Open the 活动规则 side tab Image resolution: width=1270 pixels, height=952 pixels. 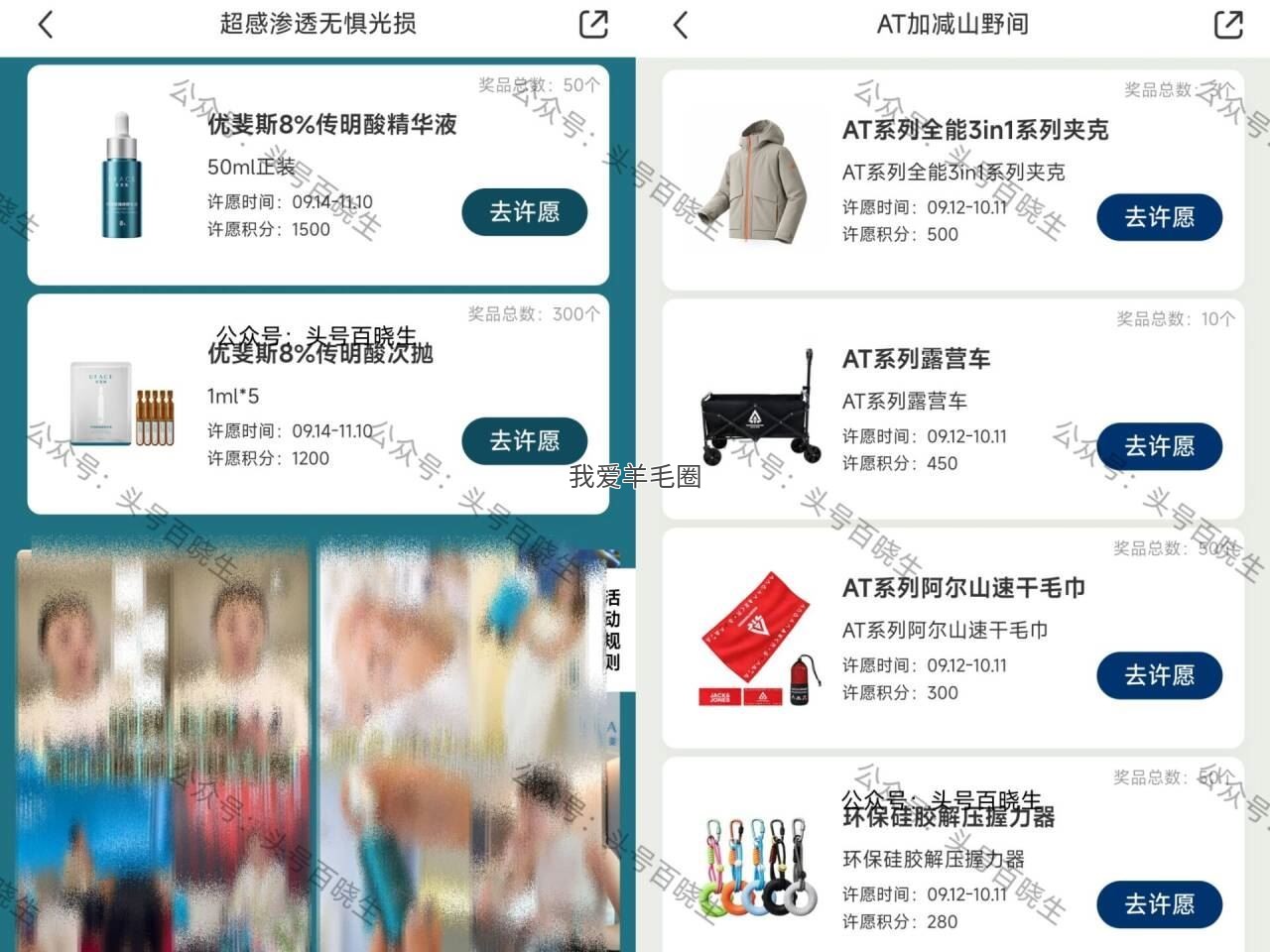613,631
